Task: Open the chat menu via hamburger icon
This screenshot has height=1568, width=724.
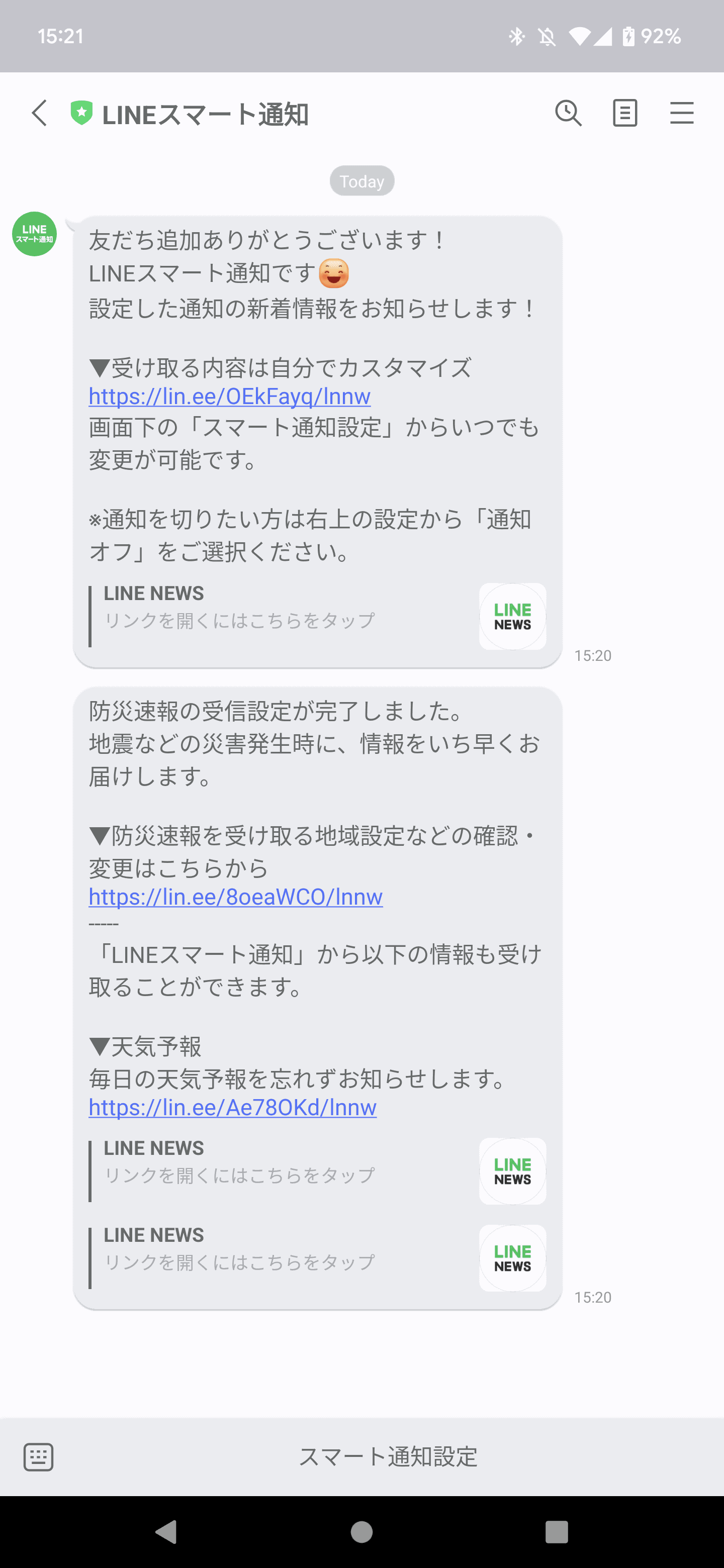Action: coord(682,113)
